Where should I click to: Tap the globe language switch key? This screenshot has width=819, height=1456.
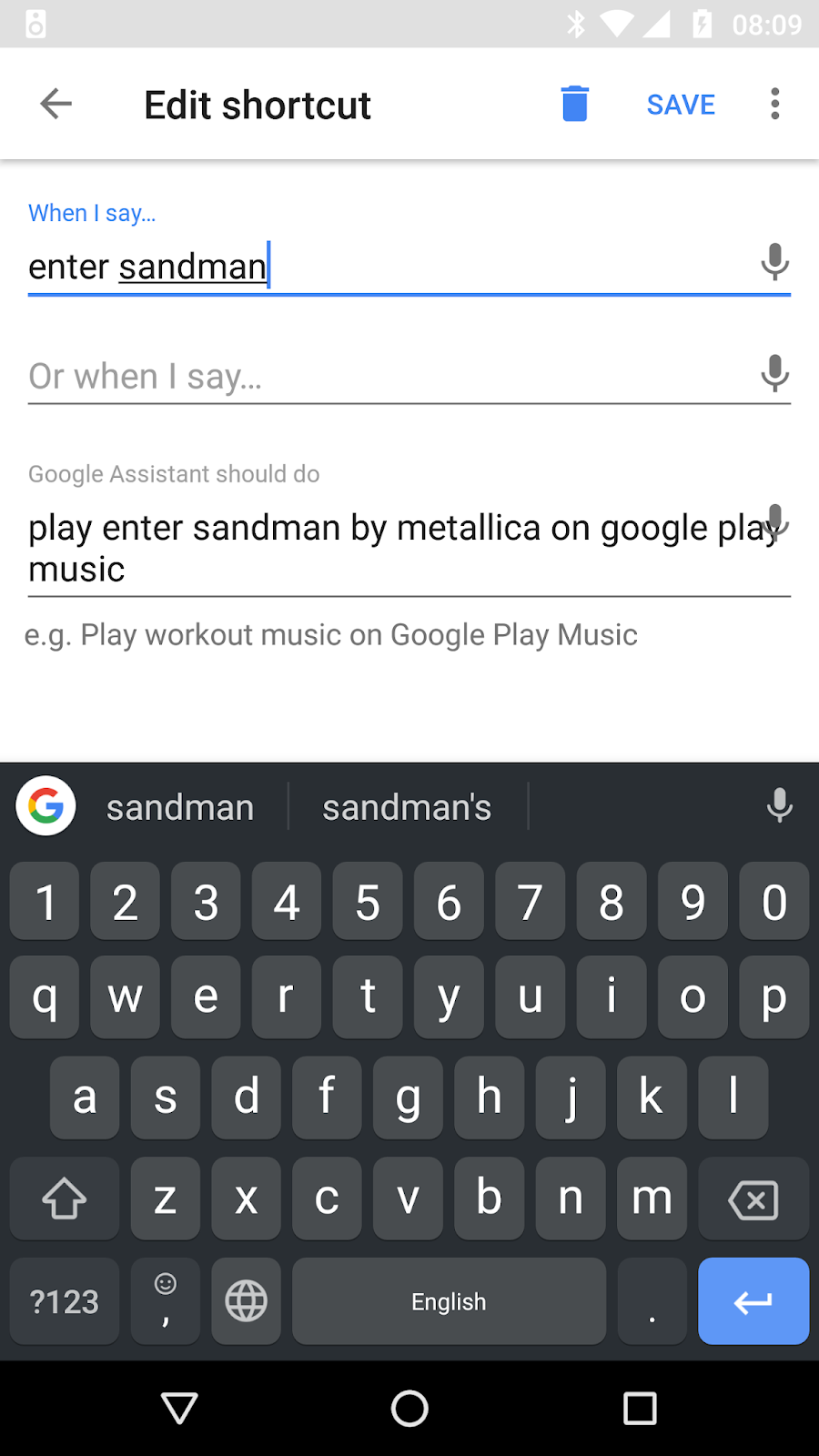pyautogui.click(x=247, y=1301)
